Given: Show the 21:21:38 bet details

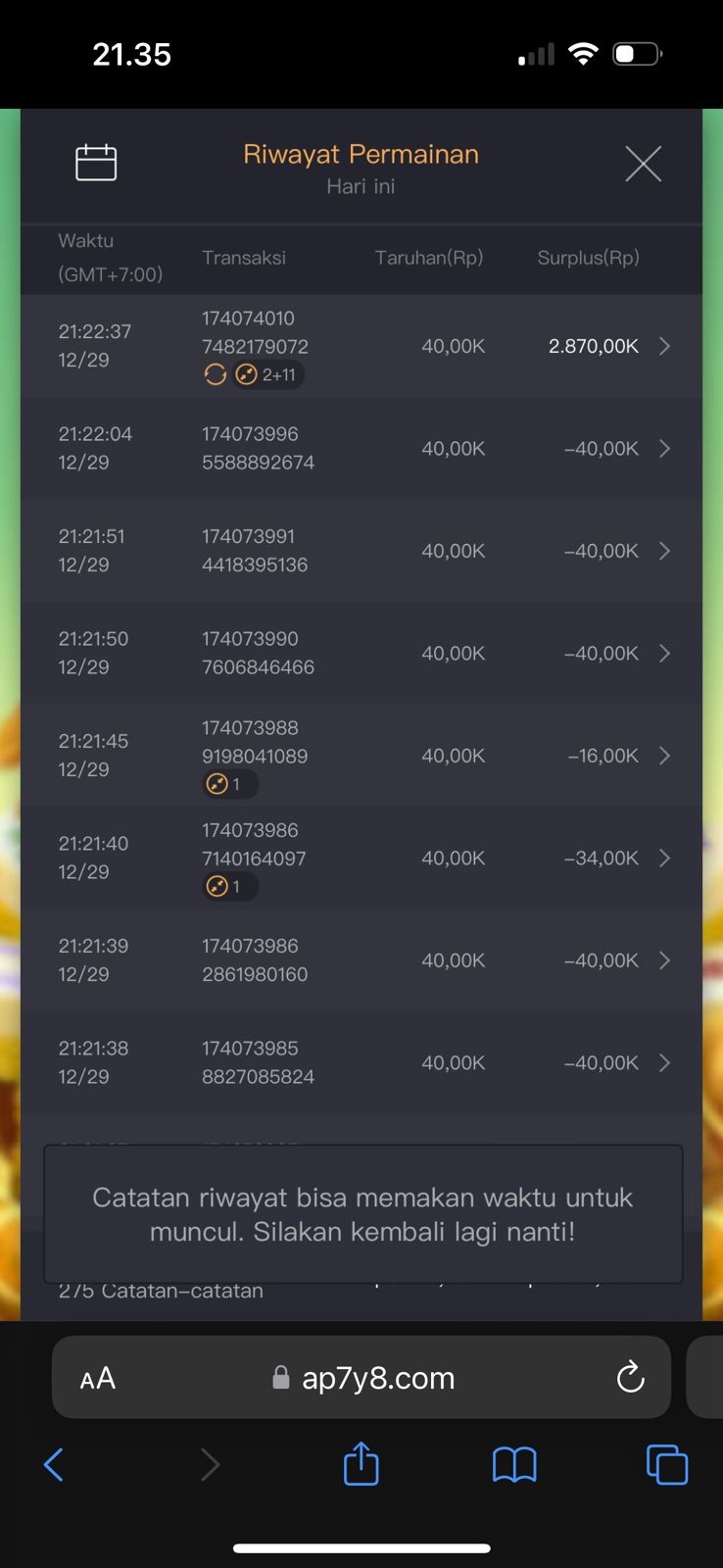Looking at the screenshot, I should (664, 1063).
